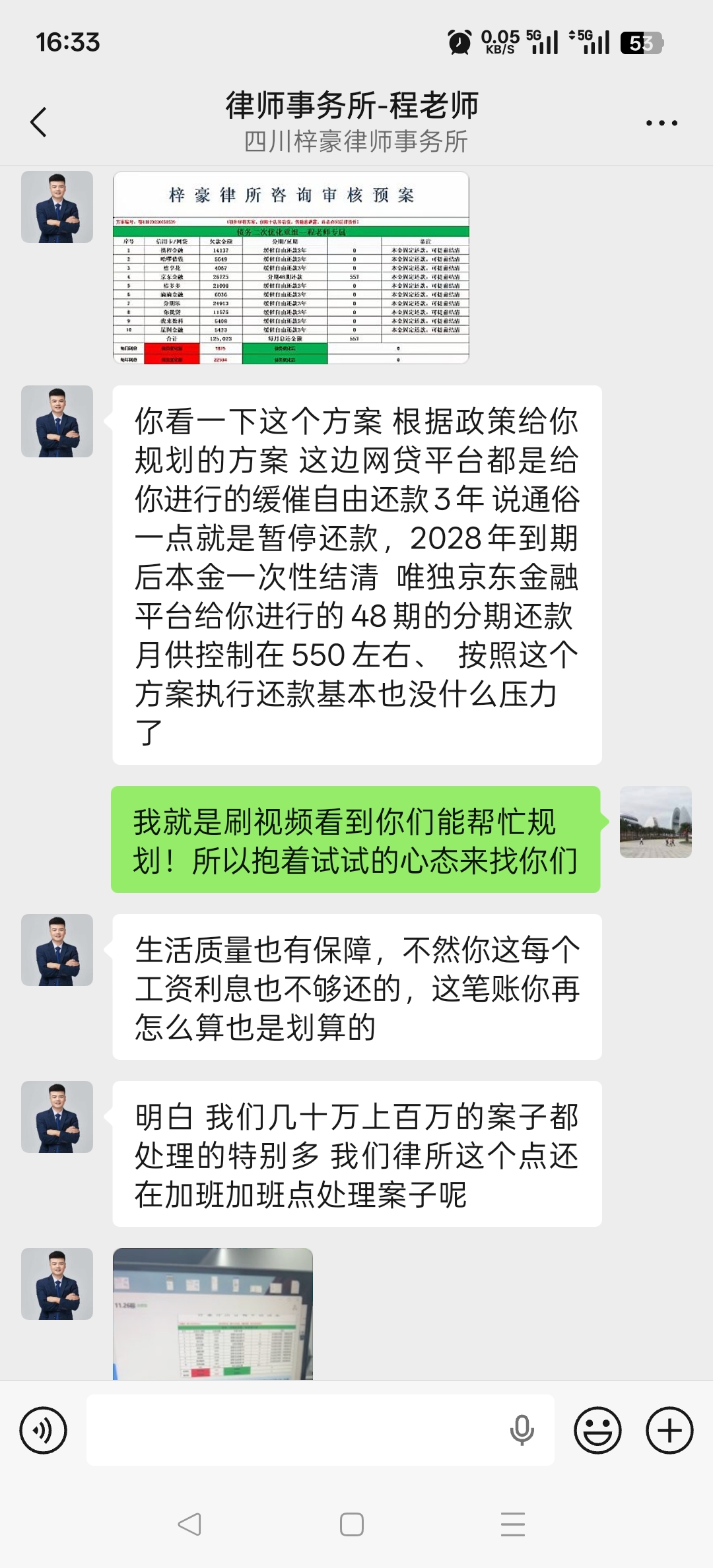Tap the system home button
The width and height of the screenshot is (713, 1568).
point(351,1524)
